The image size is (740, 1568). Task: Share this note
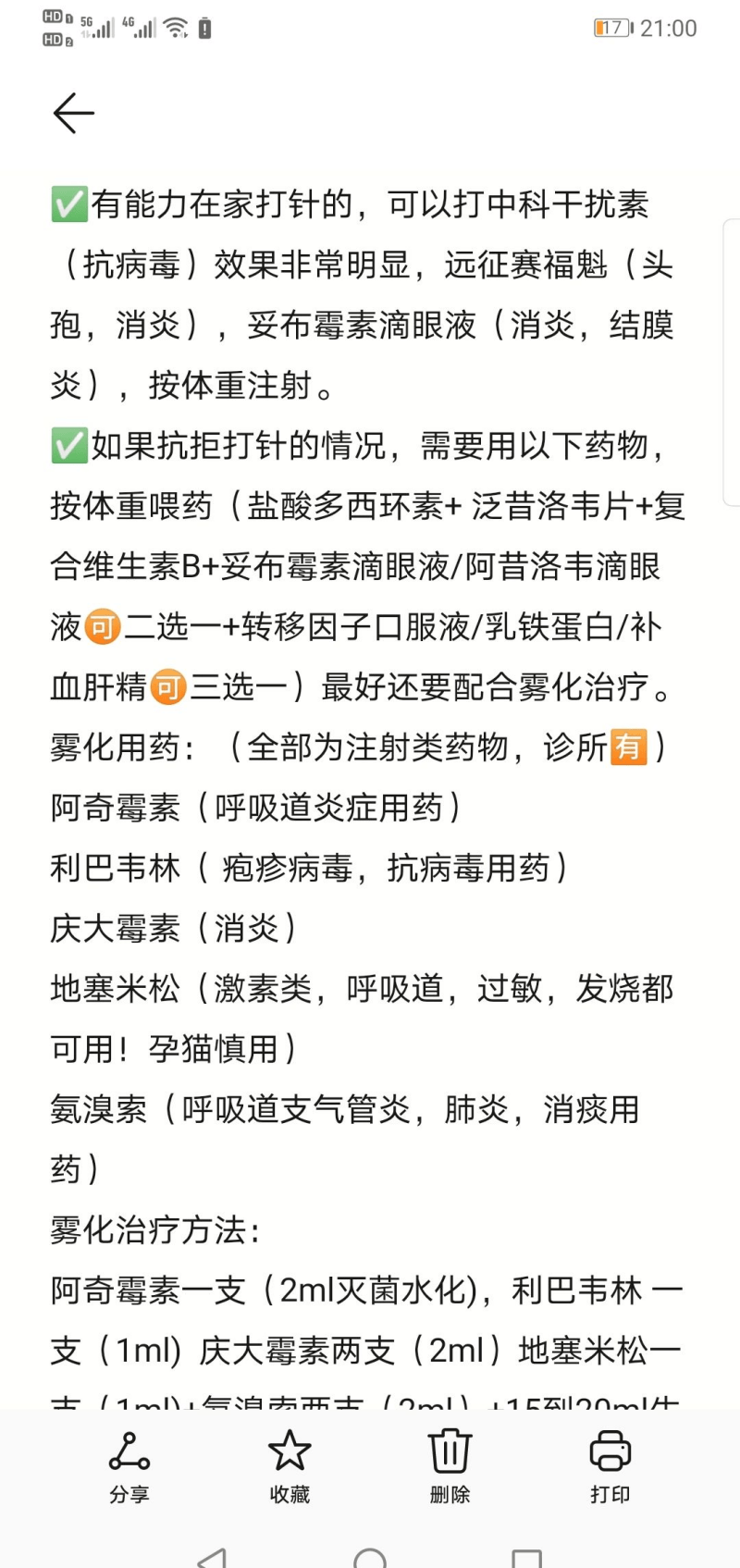tap(129, 1468)
